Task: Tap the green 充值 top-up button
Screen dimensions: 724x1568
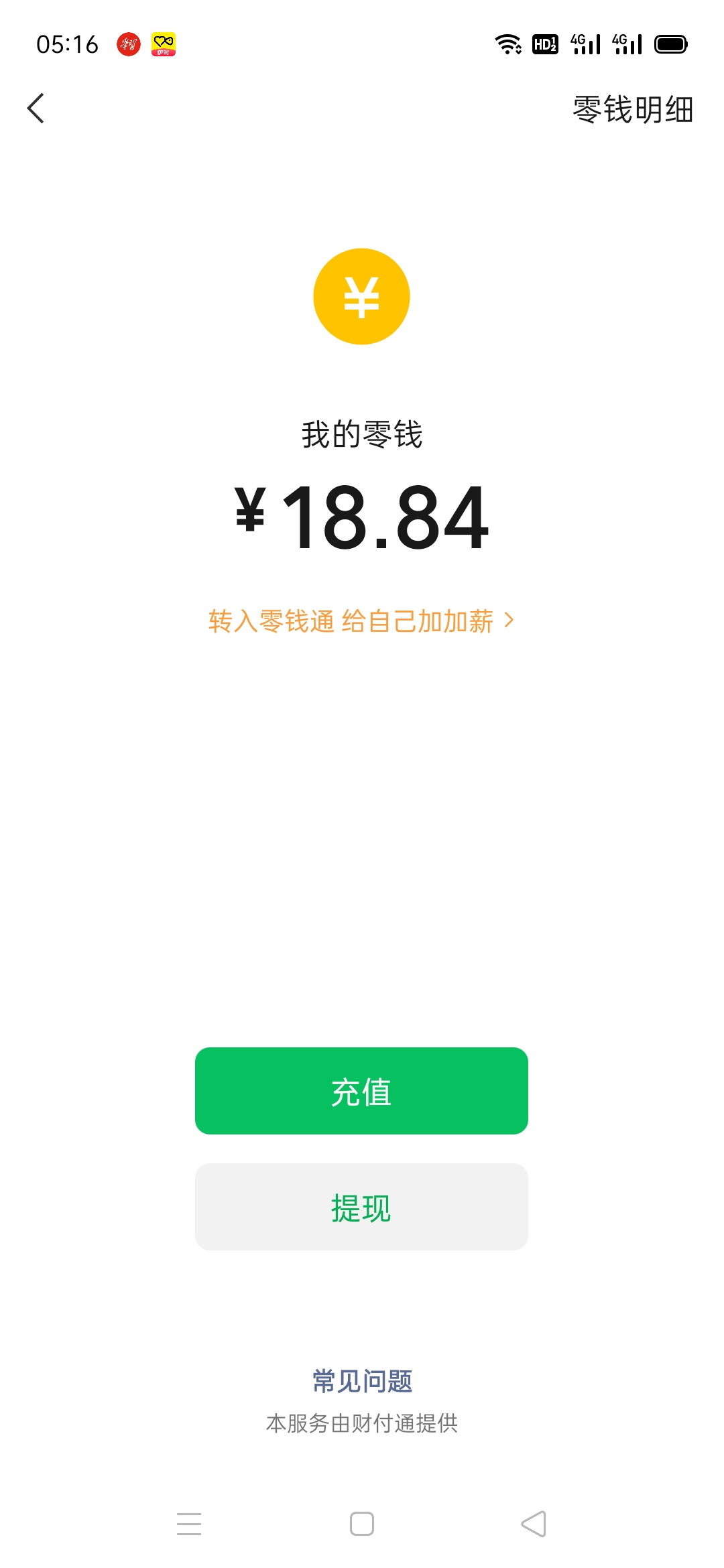Action: point(361,1090)
